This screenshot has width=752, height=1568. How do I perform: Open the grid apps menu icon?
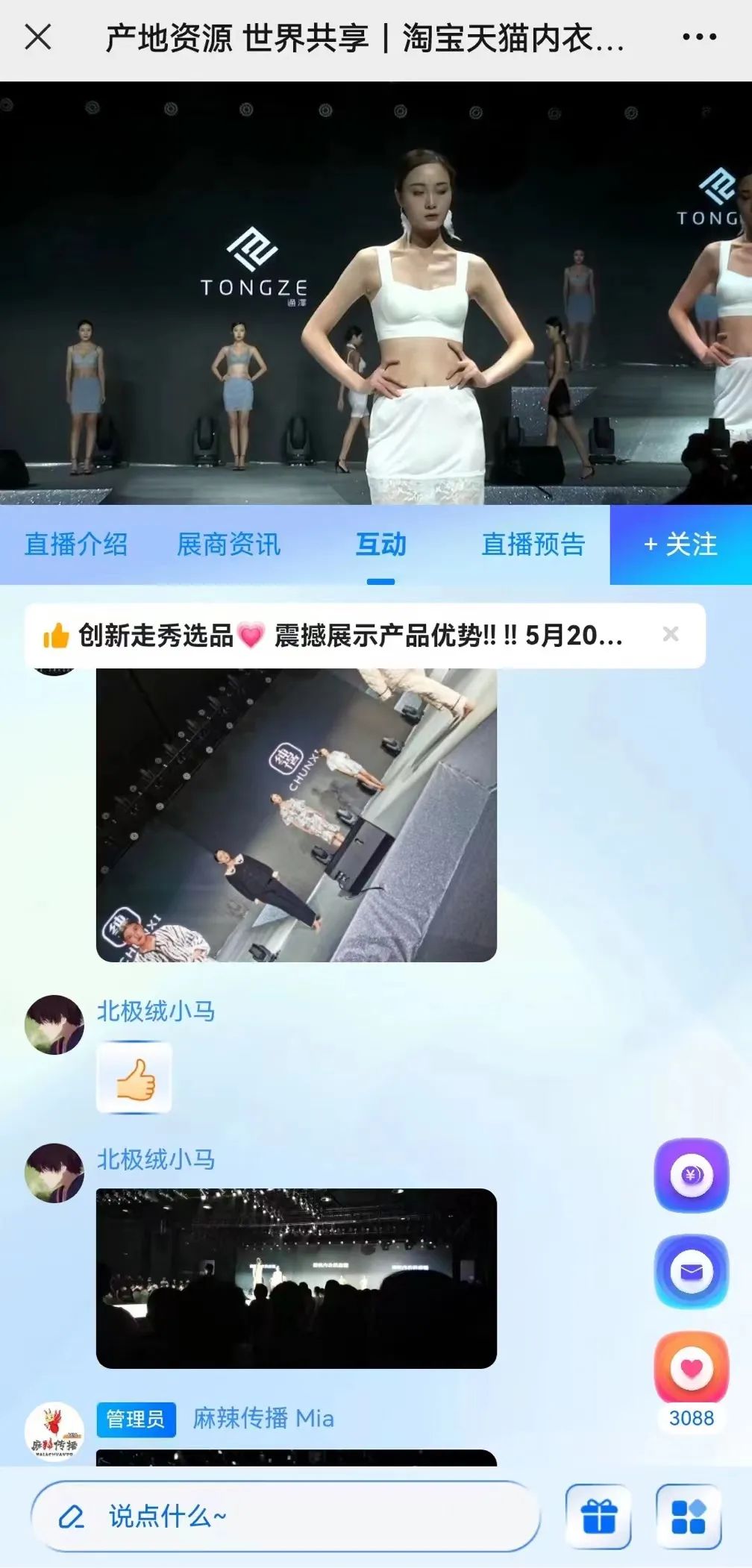(689, 1517)
